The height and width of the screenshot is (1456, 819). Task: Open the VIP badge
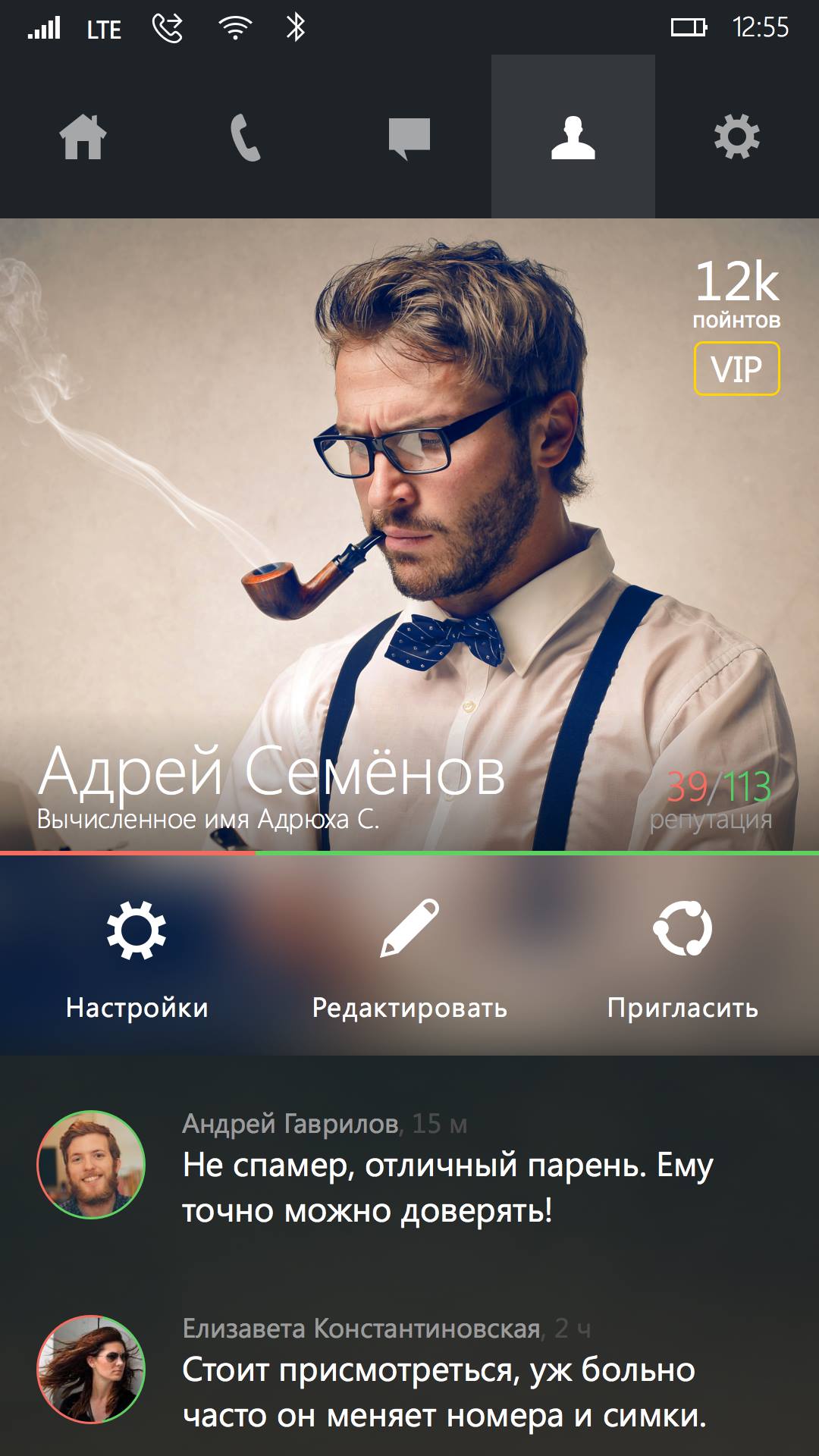pyautogui.click(x=736, y=369)
